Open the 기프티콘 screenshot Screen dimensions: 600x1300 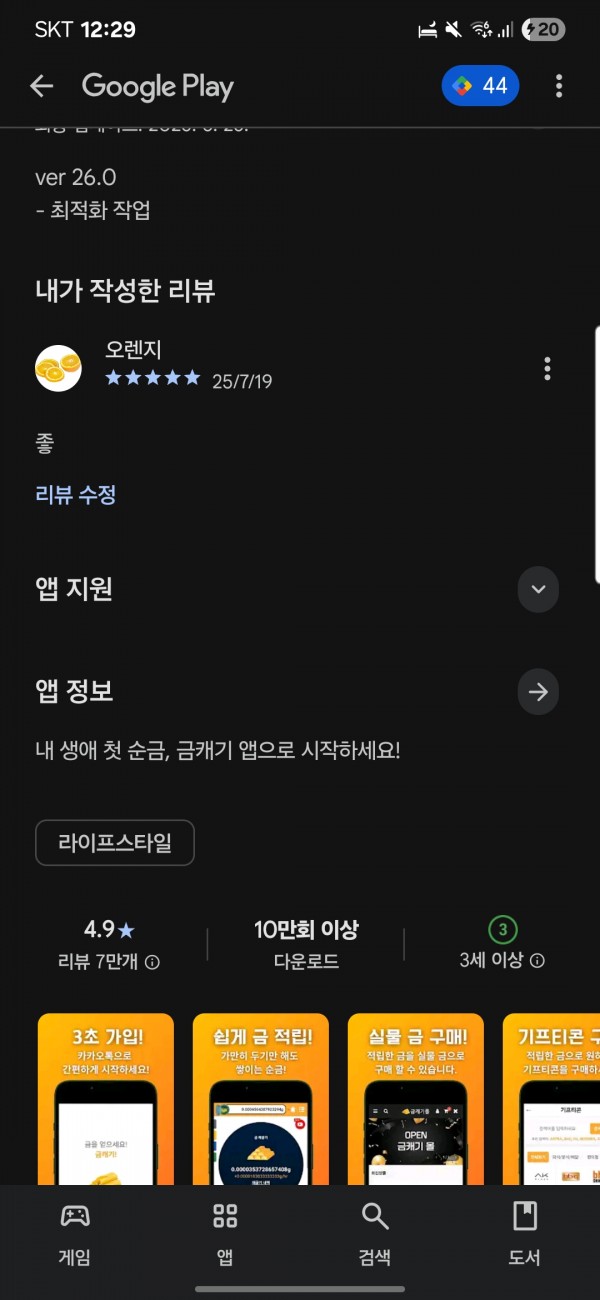click(x=551, y=1099)
